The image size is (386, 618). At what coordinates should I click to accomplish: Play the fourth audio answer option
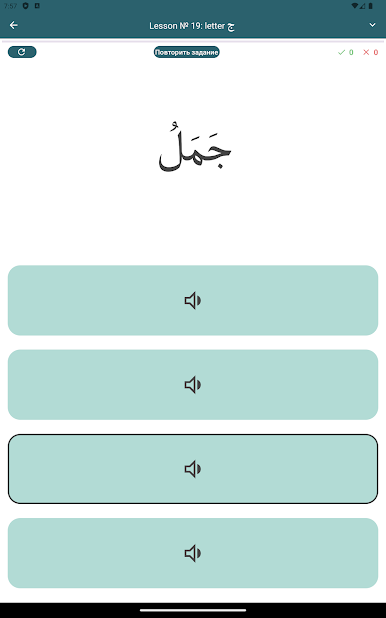pos(193,553)
